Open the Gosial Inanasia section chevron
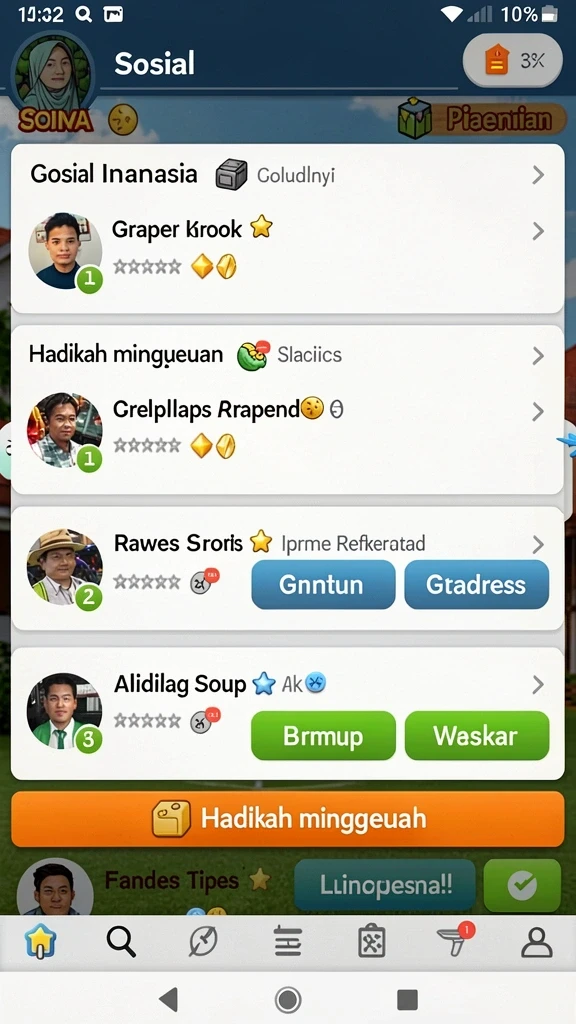 (x=537, y=174)
